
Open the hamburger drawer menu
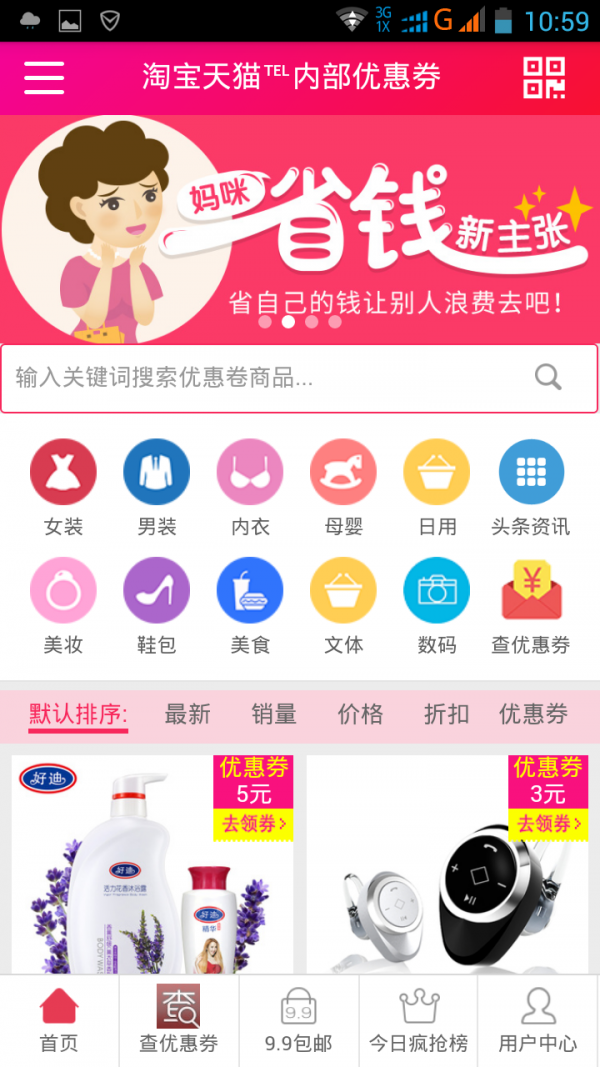click(44, 77)
